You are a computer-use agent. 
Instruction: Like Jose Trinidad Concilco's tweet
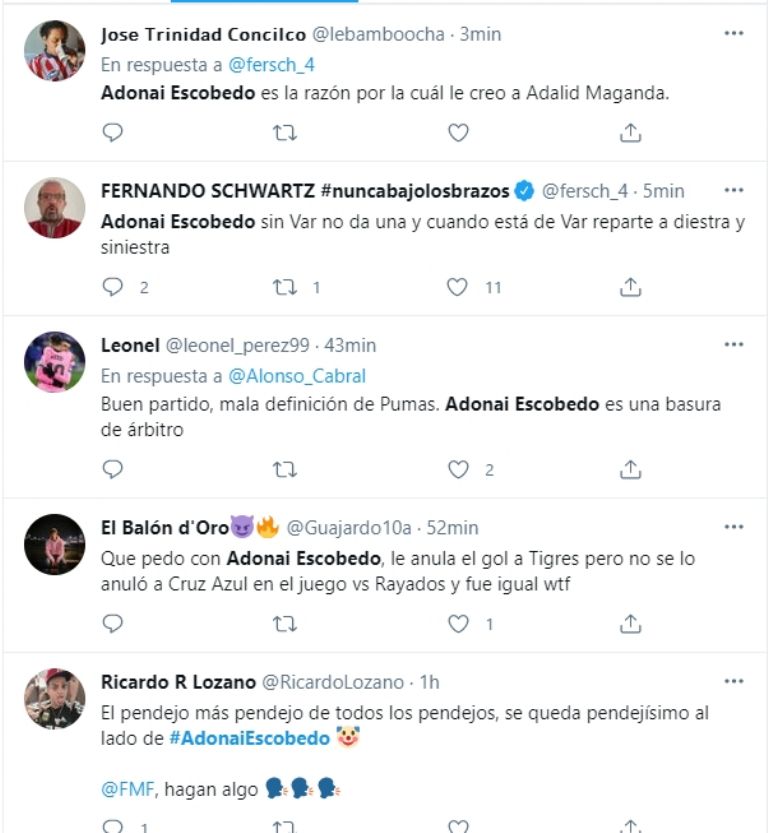(x=458, y=132)
